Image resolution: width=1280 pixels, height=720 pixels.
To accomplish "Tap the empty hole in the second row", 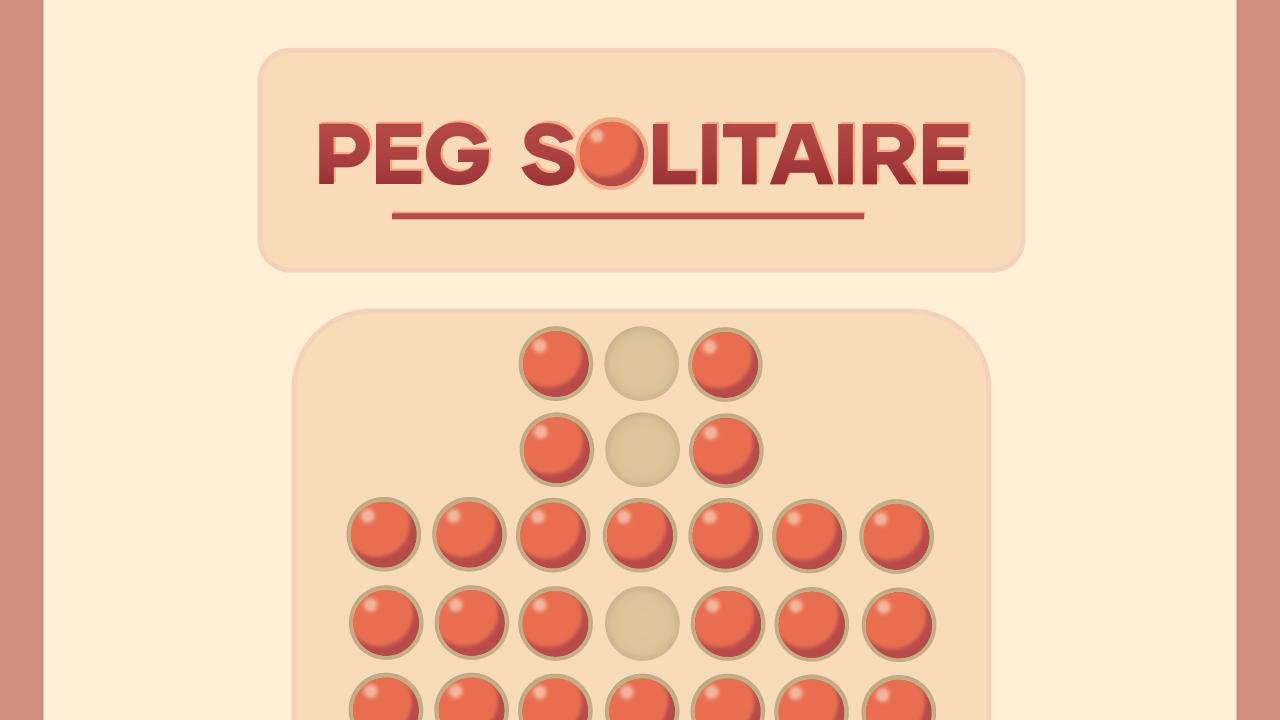I will click(642, 449).
